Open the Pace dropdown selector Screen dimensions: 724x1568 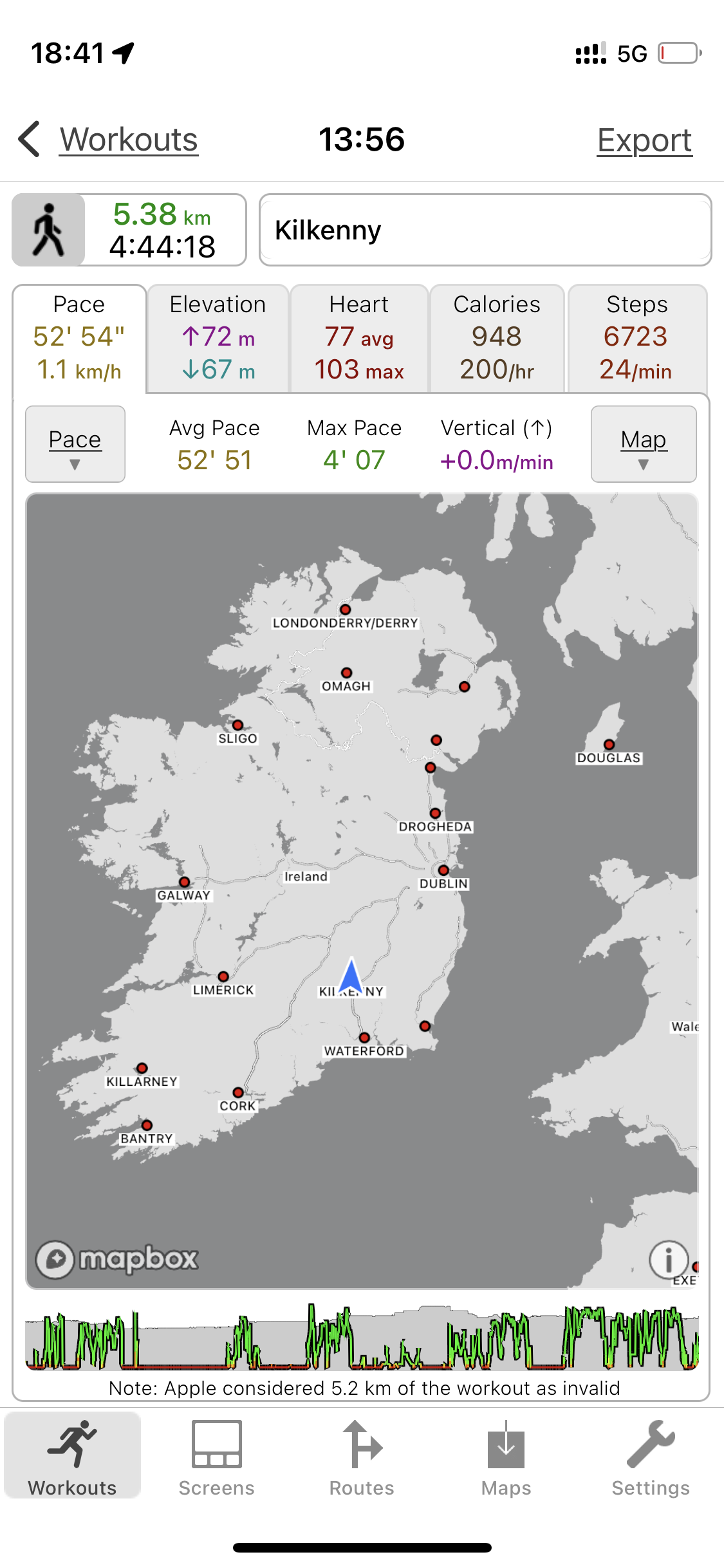pos(75,444)
